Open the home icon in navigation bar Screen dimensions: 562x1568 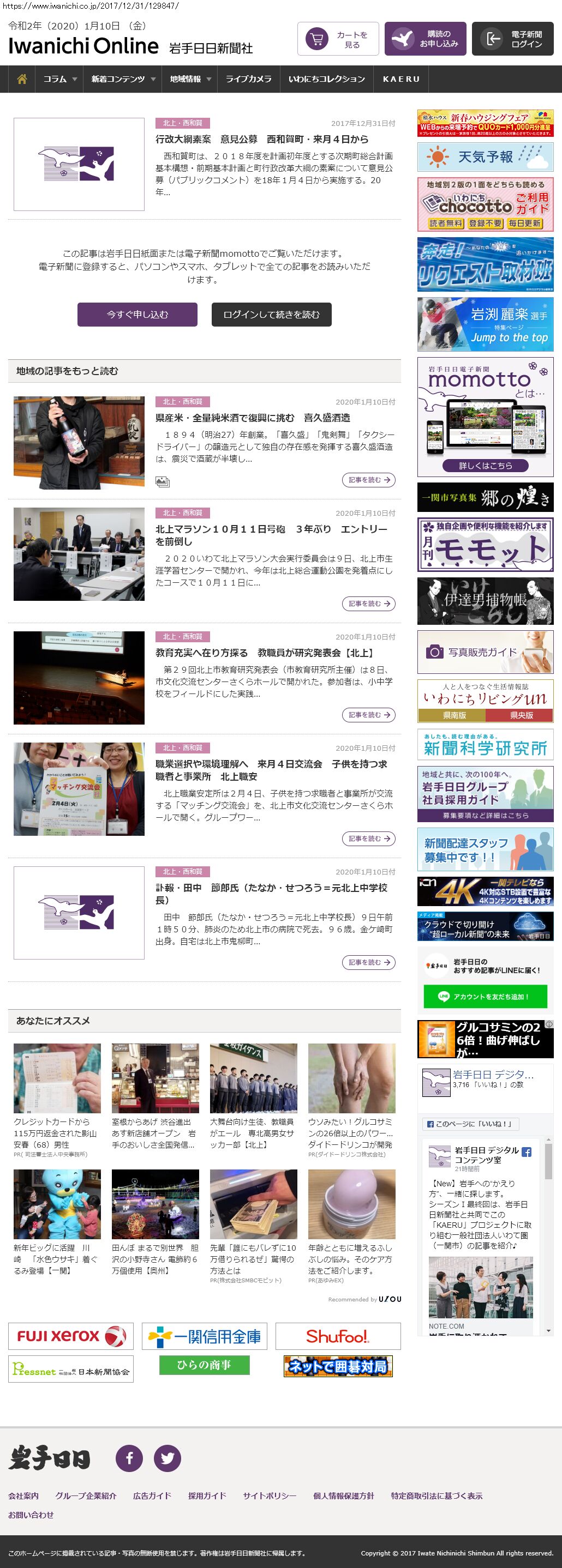(x=22, y=79)
